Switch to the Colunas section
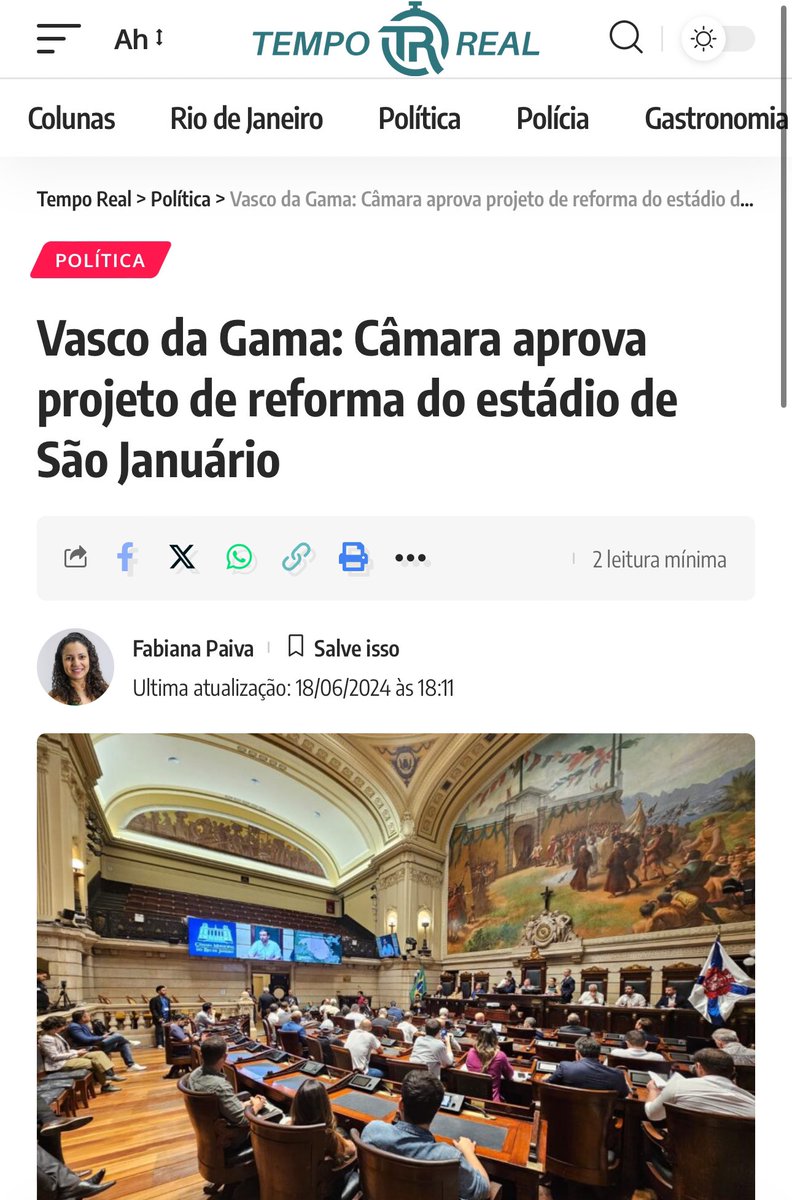792x1200 pixels. click(71, 119)
